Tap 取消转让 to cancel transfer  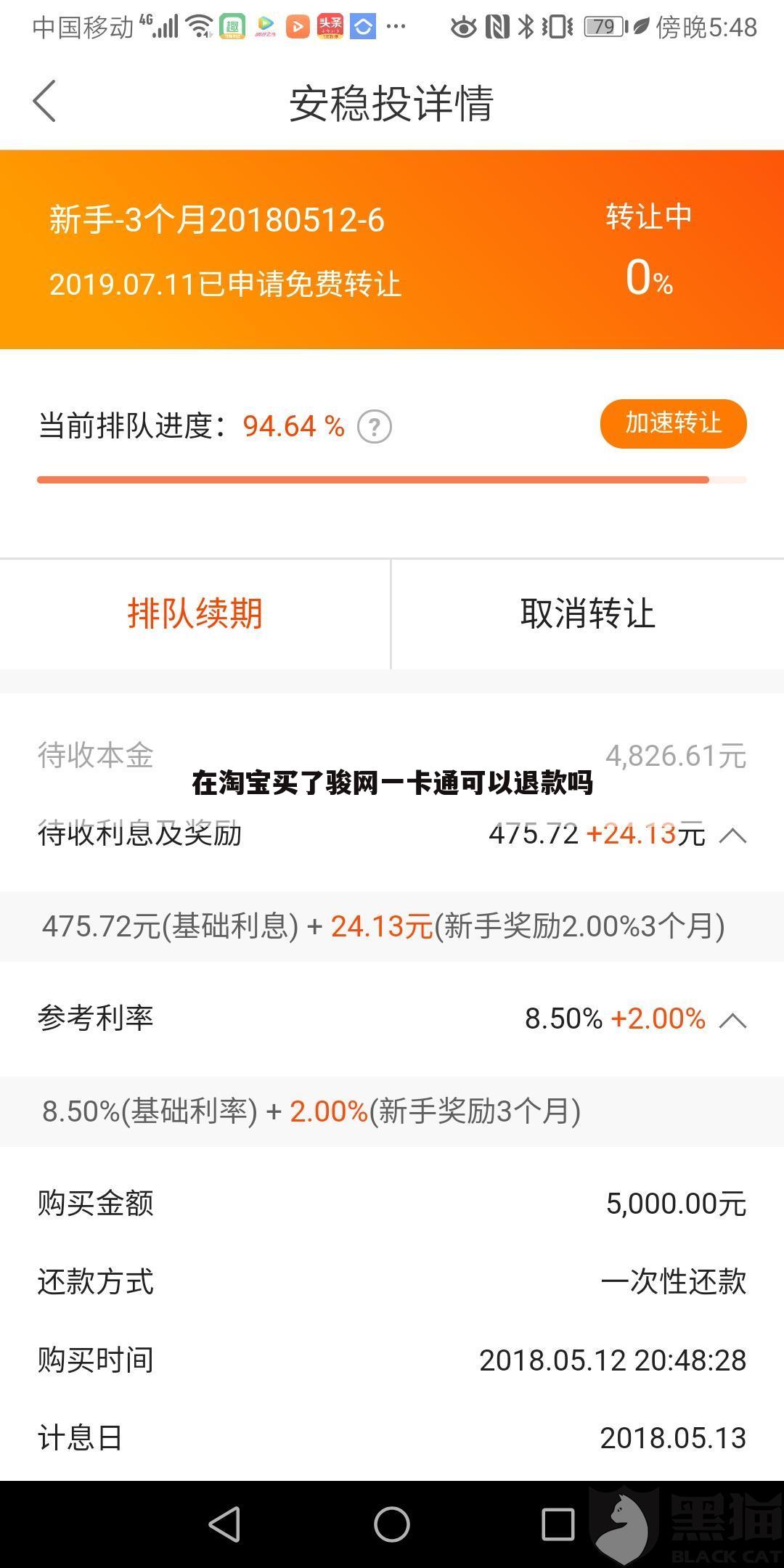(x=588, y=613)
